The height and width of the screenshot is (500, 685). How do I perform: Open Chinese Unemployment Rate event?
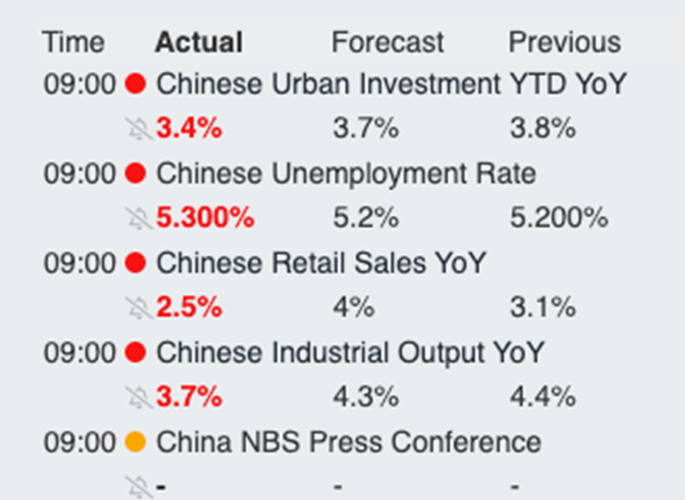point(346,173)
